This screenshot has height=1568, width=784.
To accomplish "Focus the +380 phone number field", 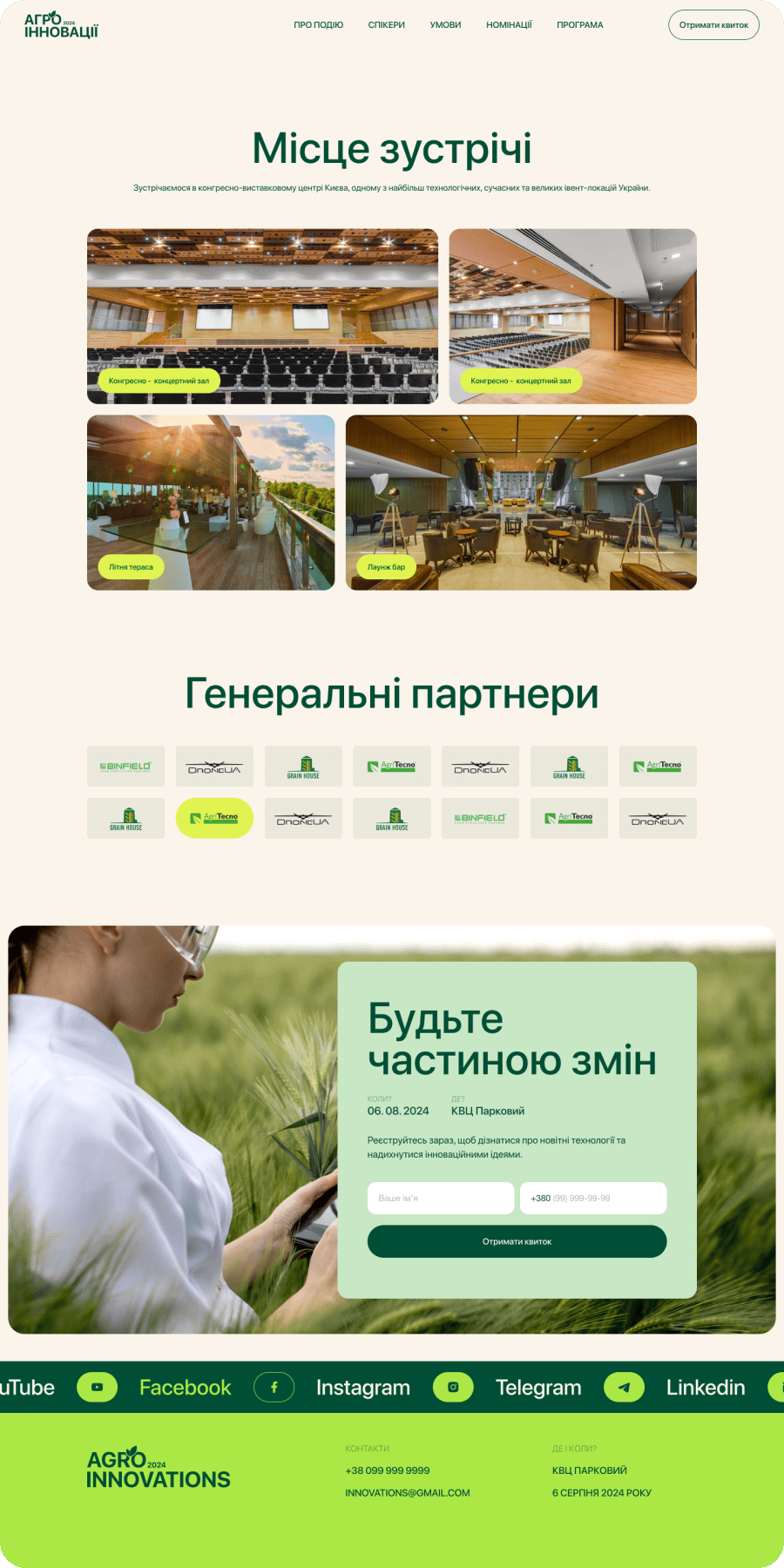I will tap(592, 1198).
